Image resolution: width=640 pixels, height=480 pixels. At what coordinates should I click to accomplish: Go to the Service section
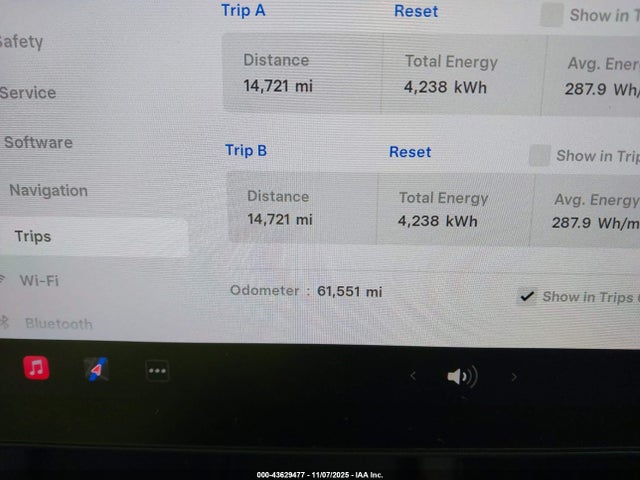pos(28,93)
